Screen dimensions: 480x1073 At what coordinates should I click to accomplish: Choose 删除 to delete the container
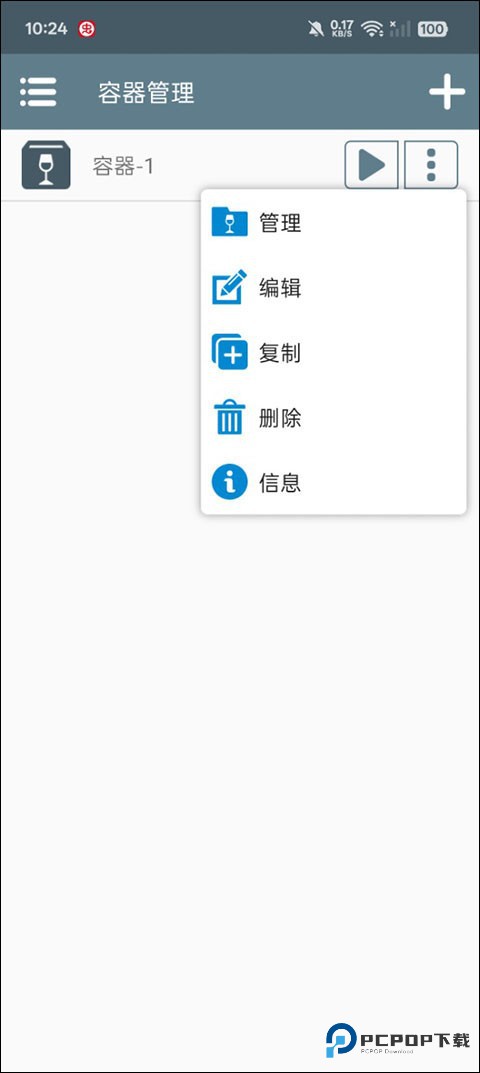point(333,418)
